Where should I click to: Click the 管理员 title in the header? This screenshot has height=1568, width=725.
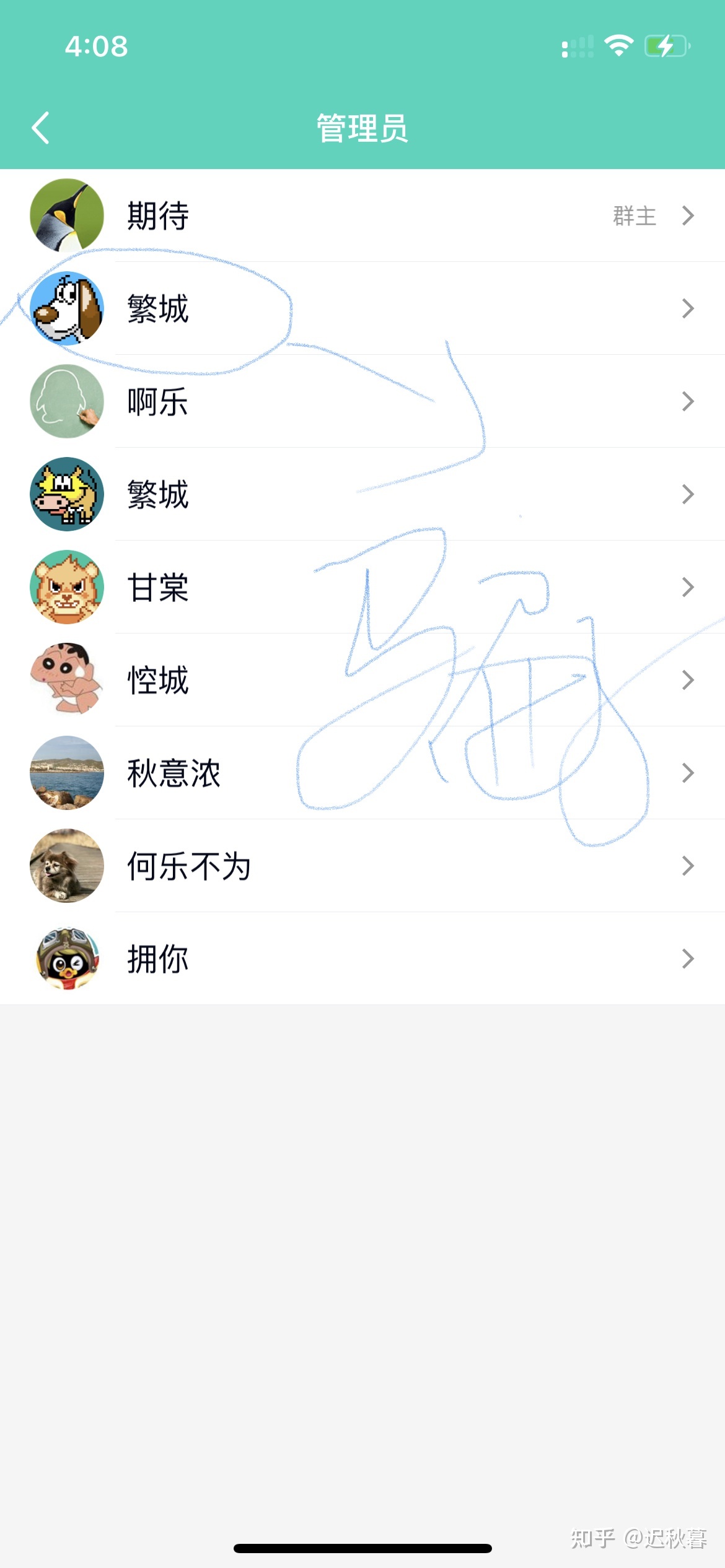tap(362, 128)
